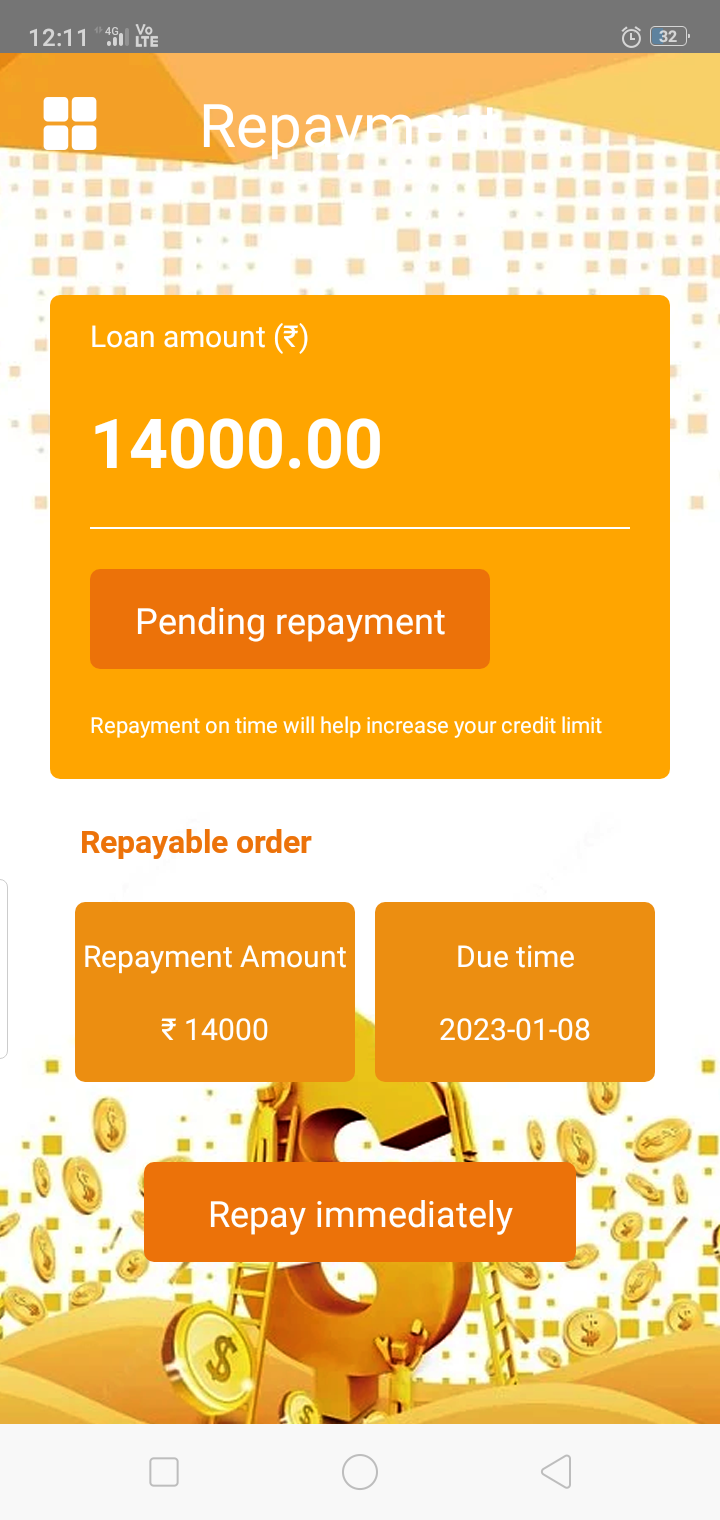Go to the home screen
720x1520 pixels.
click(360, 1472)
